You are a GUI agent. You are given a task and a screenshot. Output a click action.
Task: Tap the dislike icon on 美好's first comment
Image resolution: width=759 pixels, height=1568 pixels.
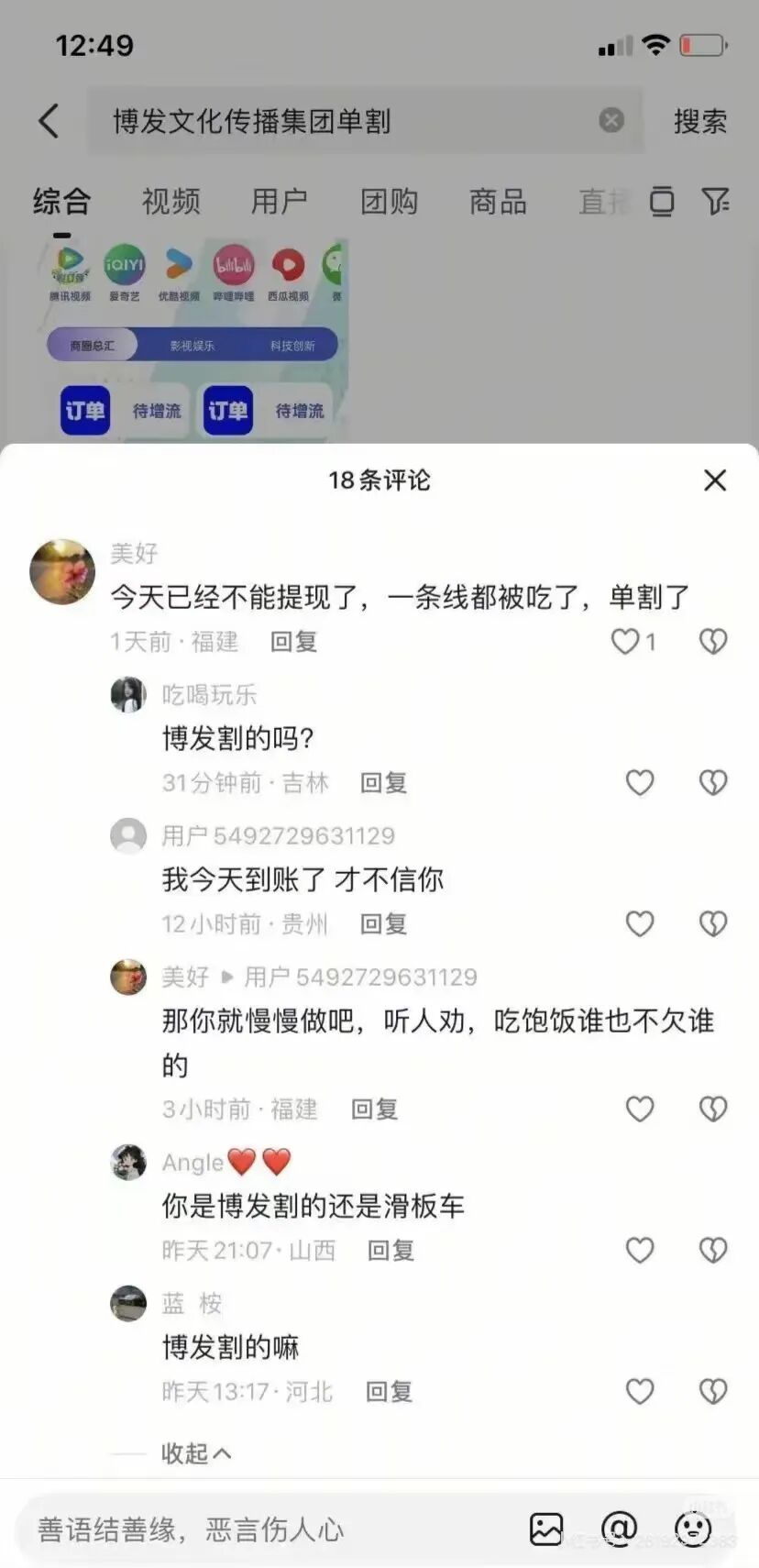pyautogui.click(x=712, y=641)
